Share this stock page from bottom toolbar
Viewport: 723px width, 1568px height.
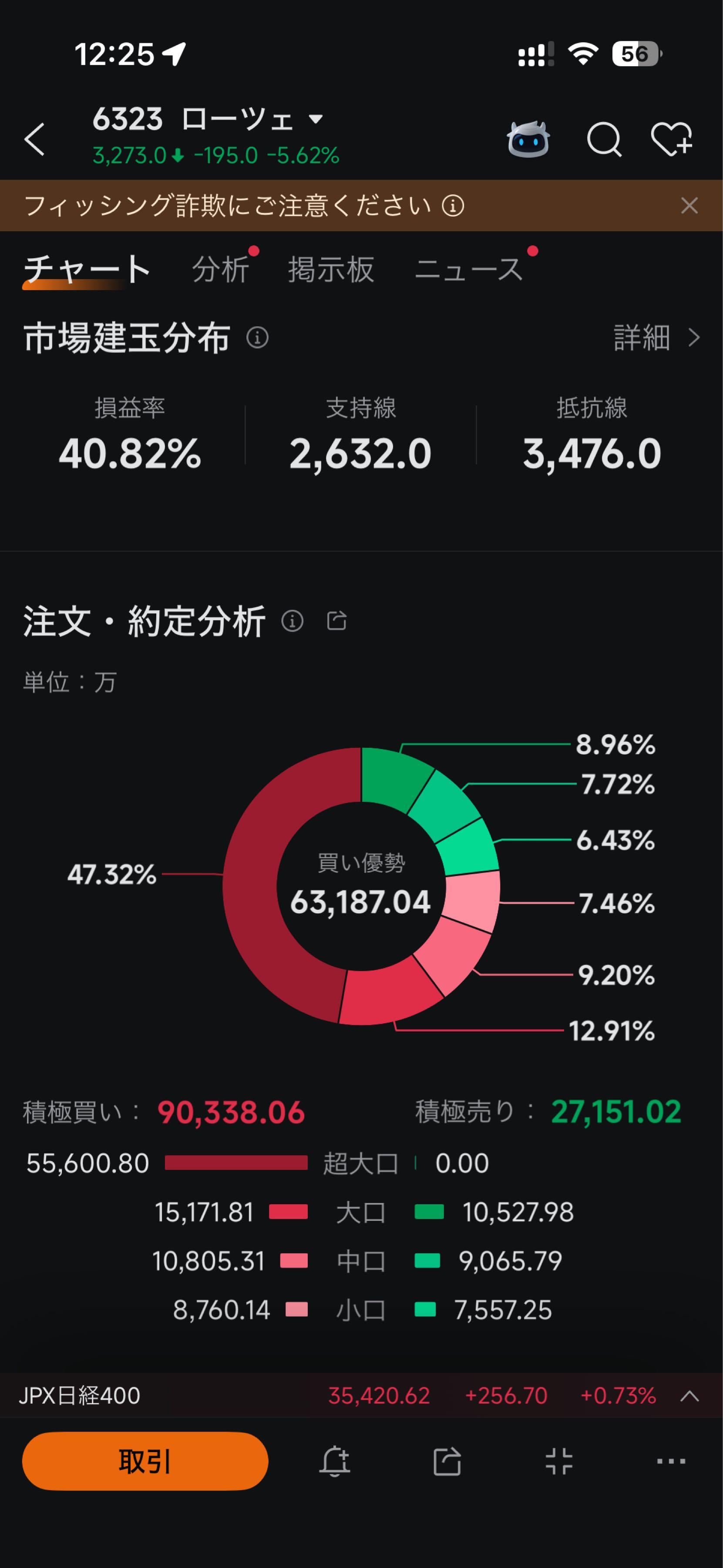[447, 1461]
